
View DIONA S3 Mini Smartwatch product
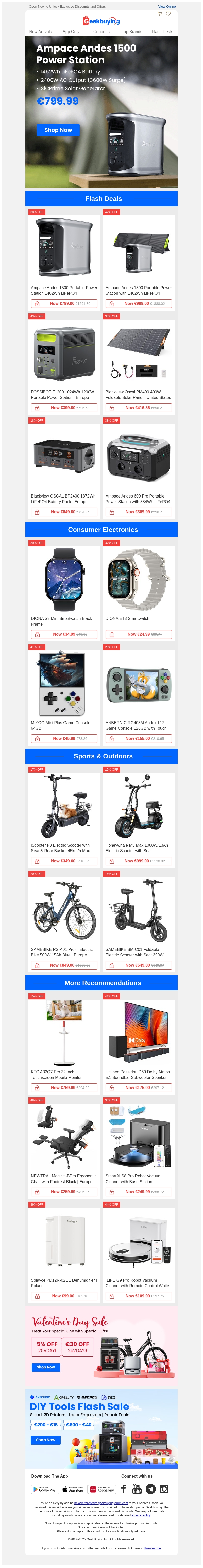(64, 584)
